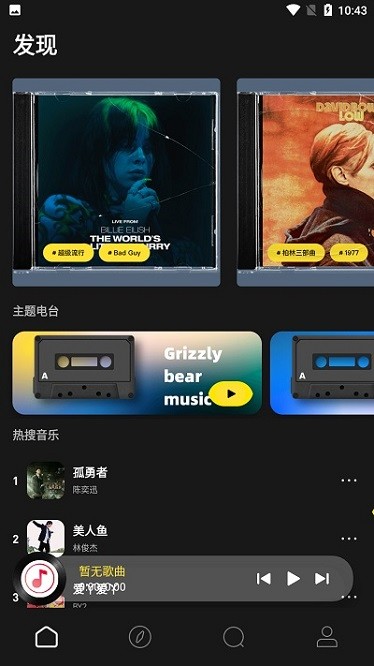
Task: Switch to the compass explore tab
Action: (140, 637)
